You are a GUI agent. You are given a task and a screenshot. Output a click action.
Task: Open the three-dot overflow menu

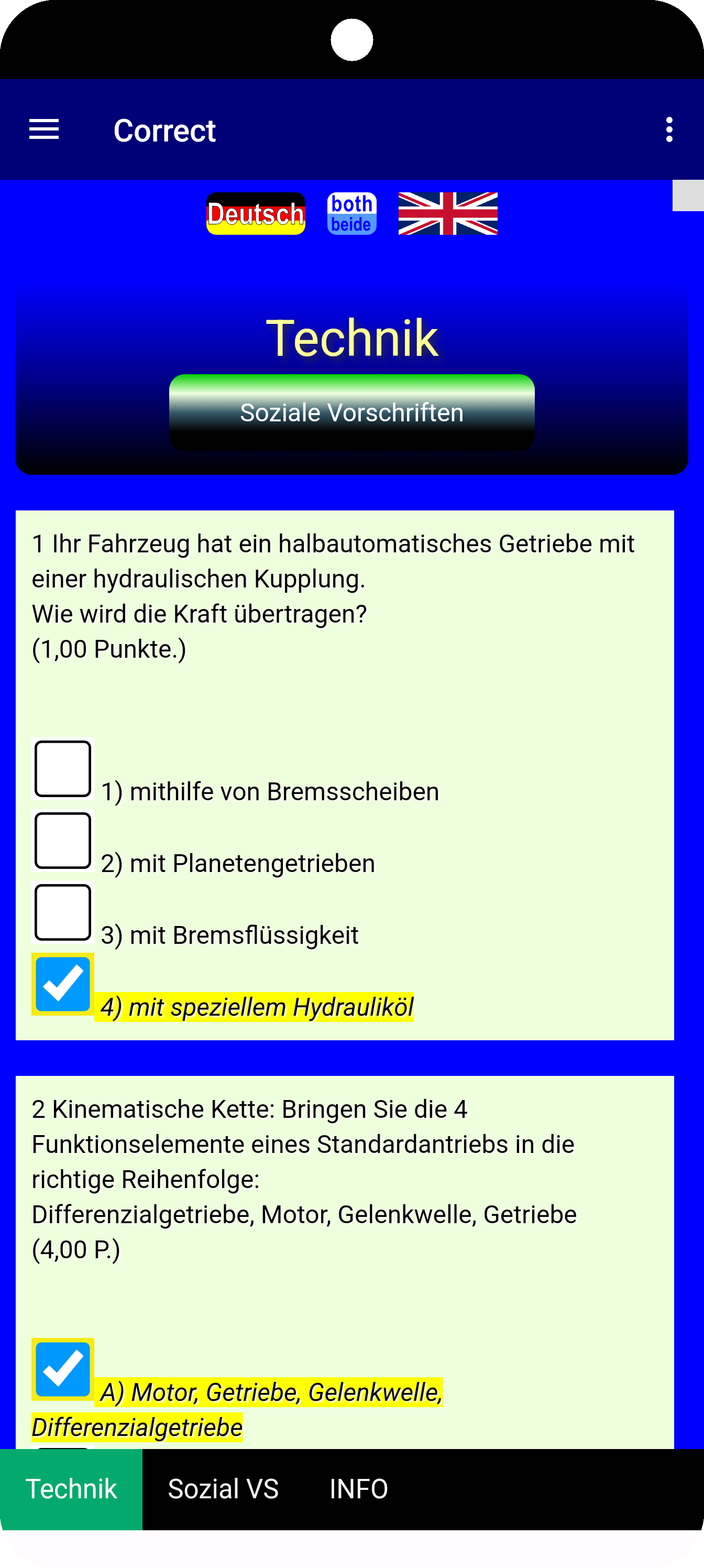[669, 129]
